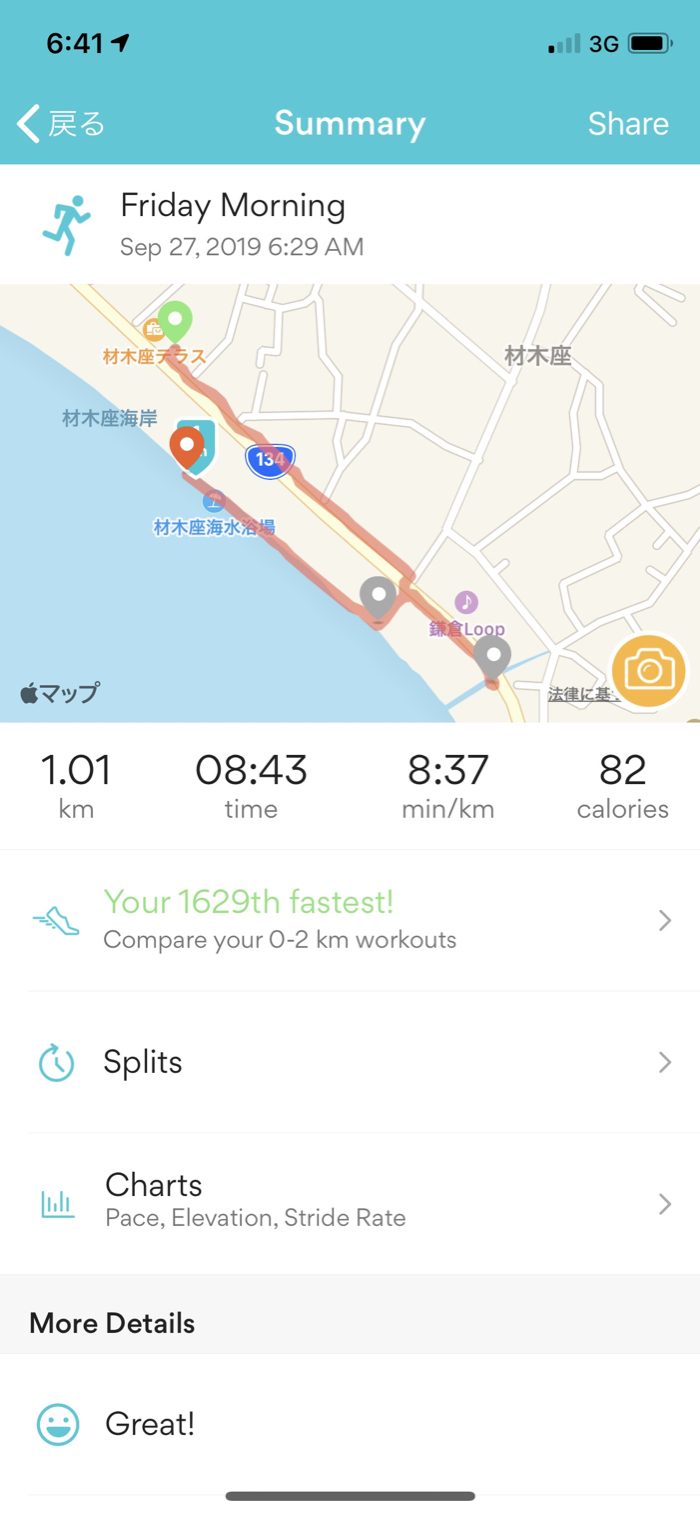
Task: Share this workout summary
Action: point(627,124)
